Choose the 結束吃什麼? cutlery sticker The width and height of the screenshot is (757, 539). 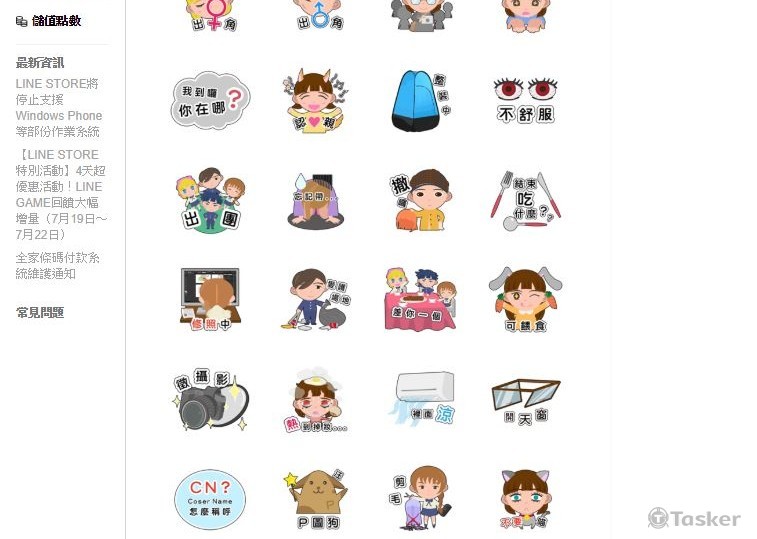(x=526, y=199)
